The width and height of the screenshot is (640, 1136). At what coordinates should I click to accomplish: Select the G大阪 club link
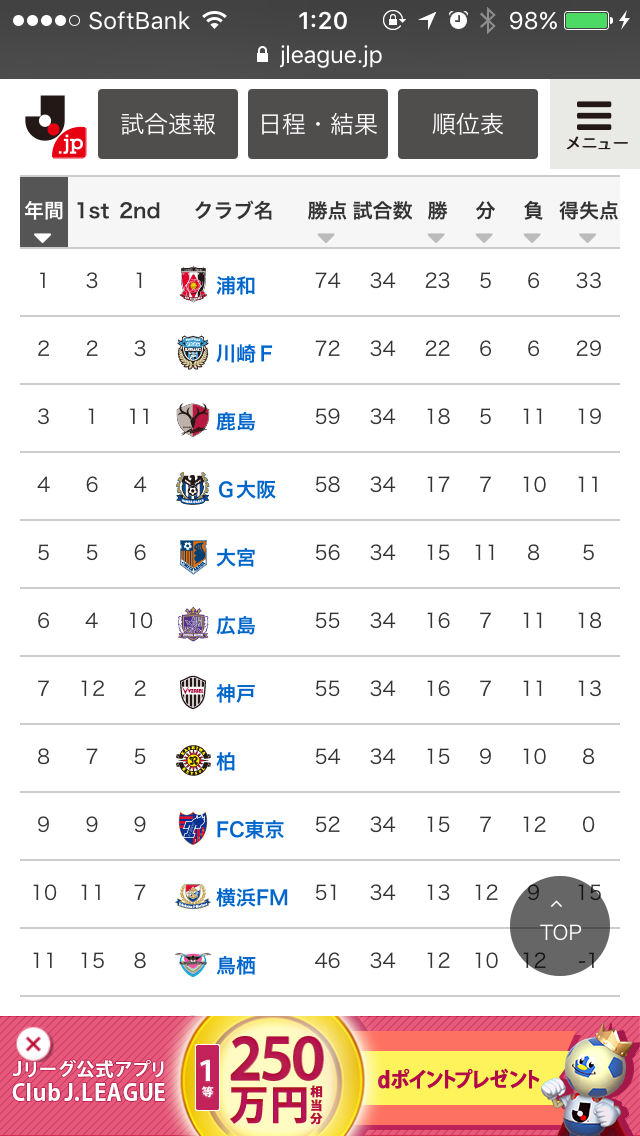(x=246, y=489)
